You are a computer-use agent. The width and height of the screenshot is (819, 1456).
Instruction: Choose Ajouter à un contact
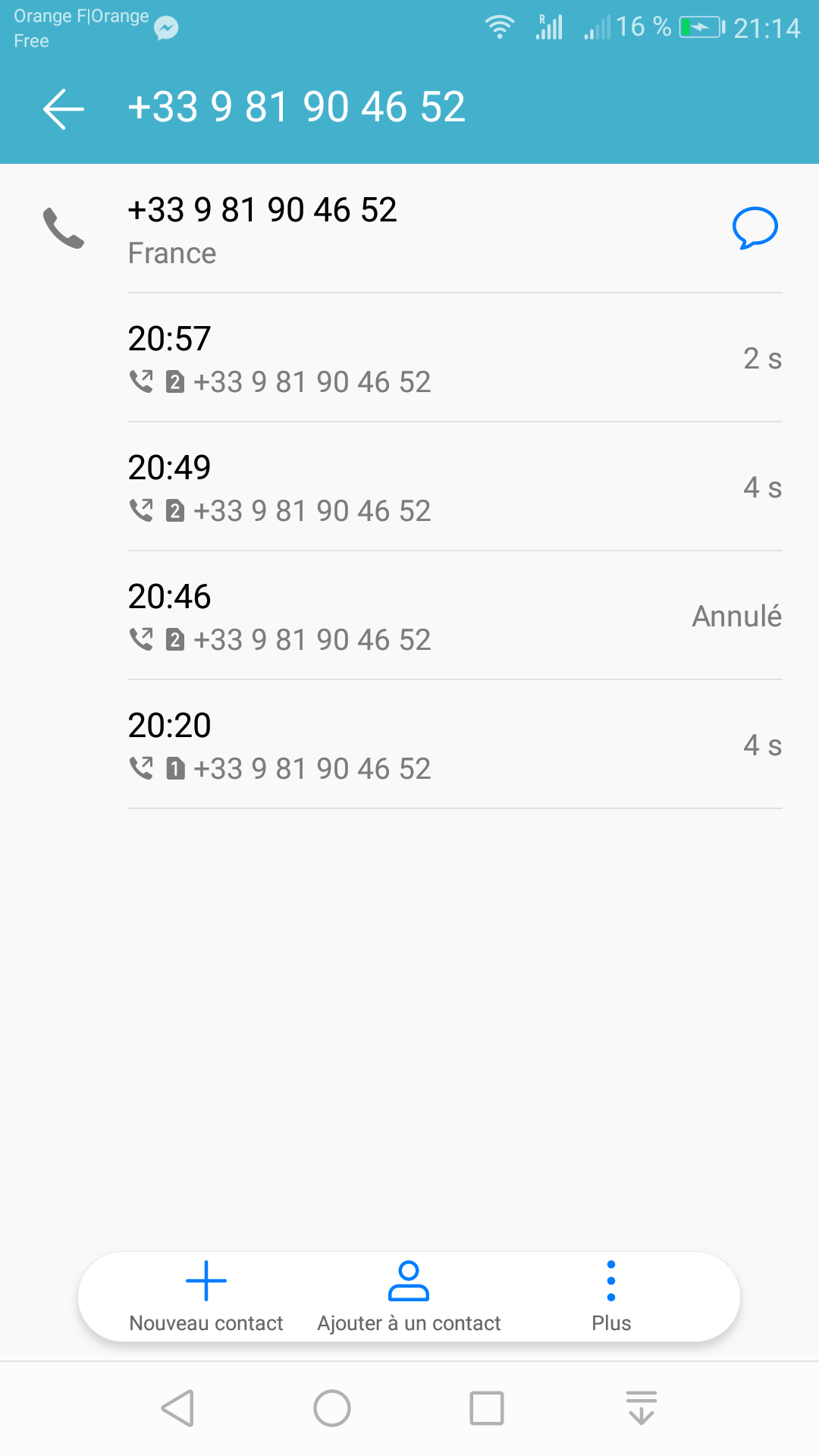point(409,1297)
